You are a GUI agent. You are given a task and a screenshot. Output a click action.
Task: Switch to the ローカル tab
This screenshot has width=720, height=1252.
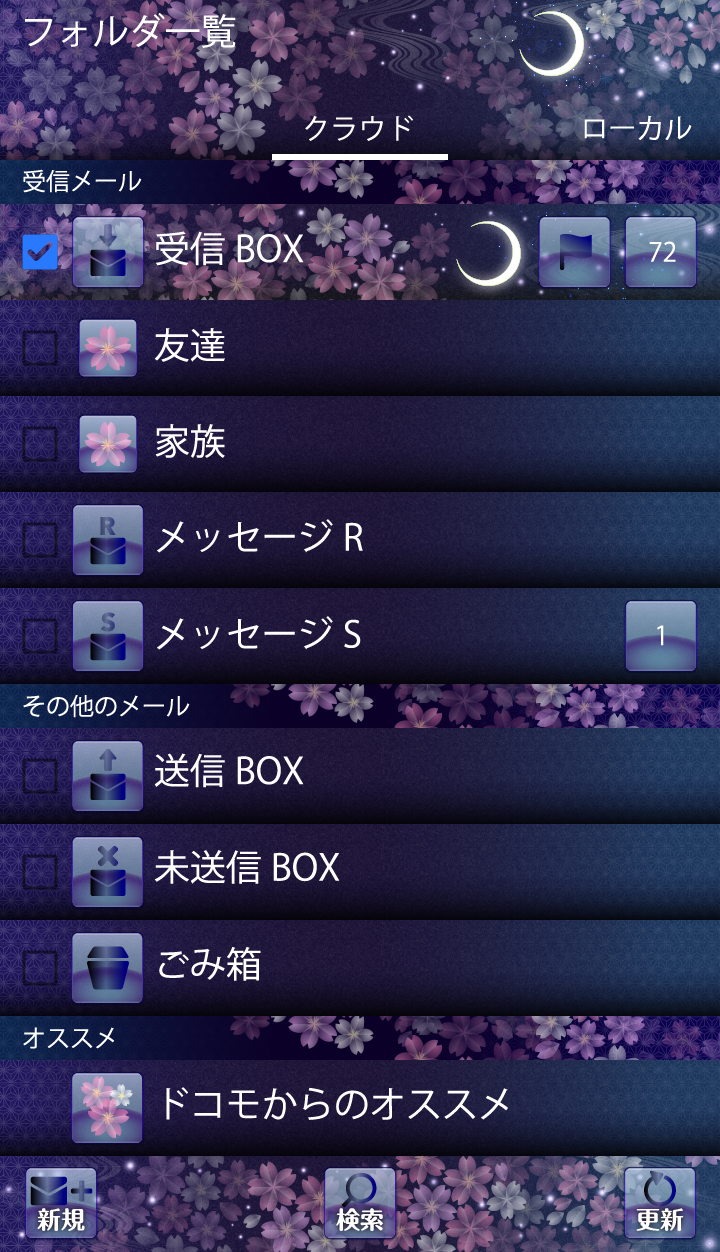click(x=636, y=128)
